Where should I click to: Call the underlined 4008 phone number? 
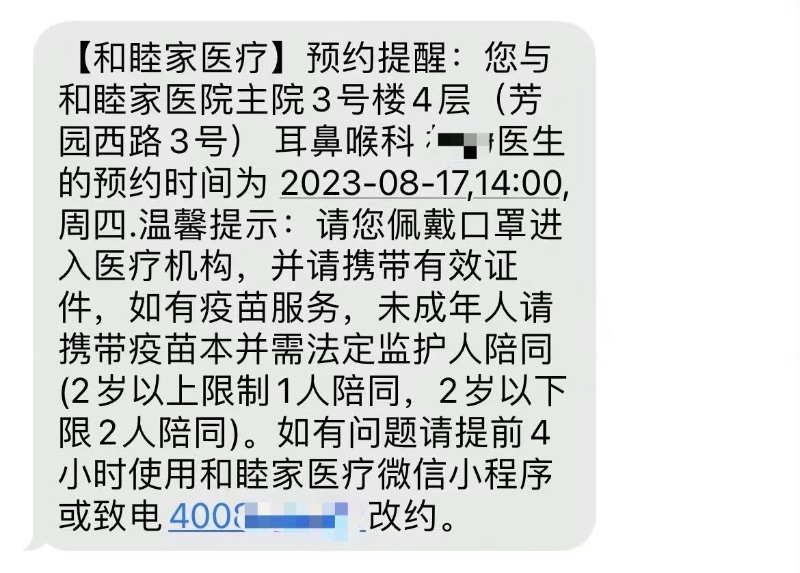pyautogui.click(x=262, y=516)
